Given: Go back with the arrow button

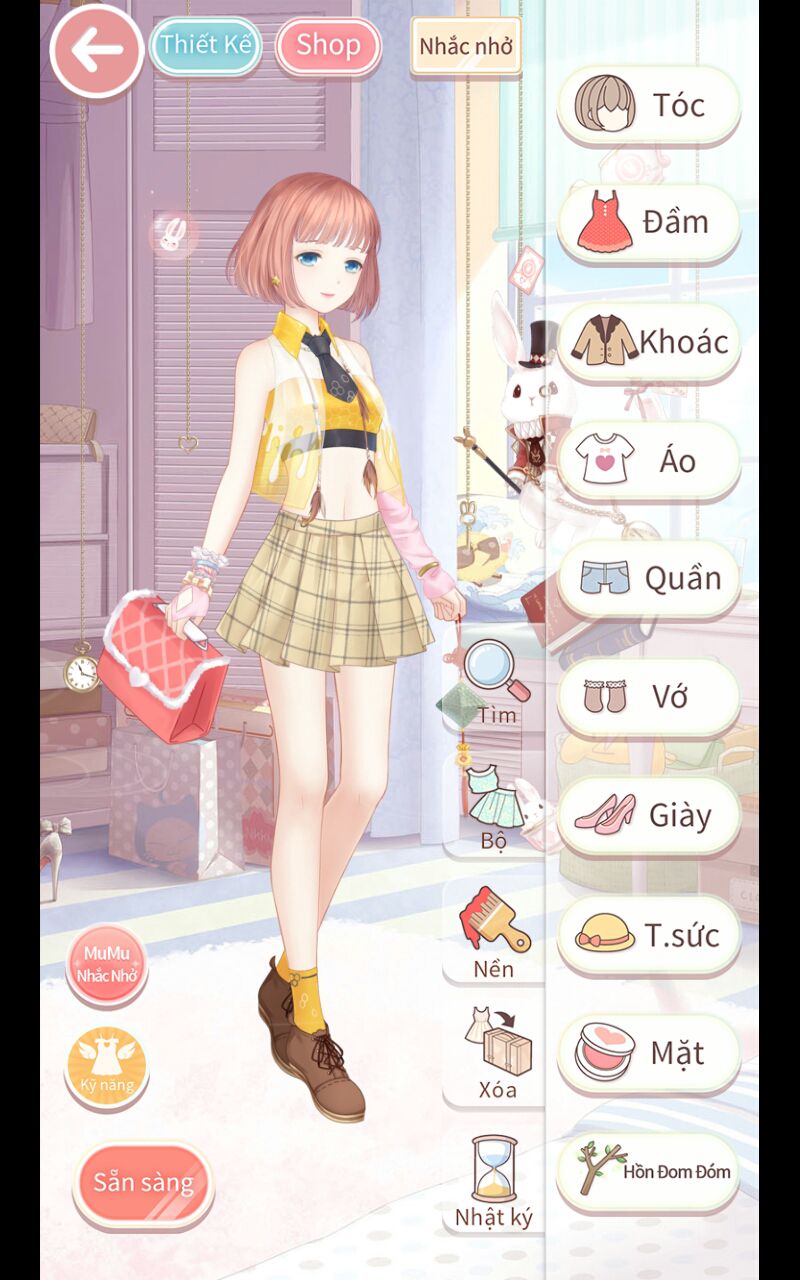Looking at the screenshot, I should [x=96, y=51].
